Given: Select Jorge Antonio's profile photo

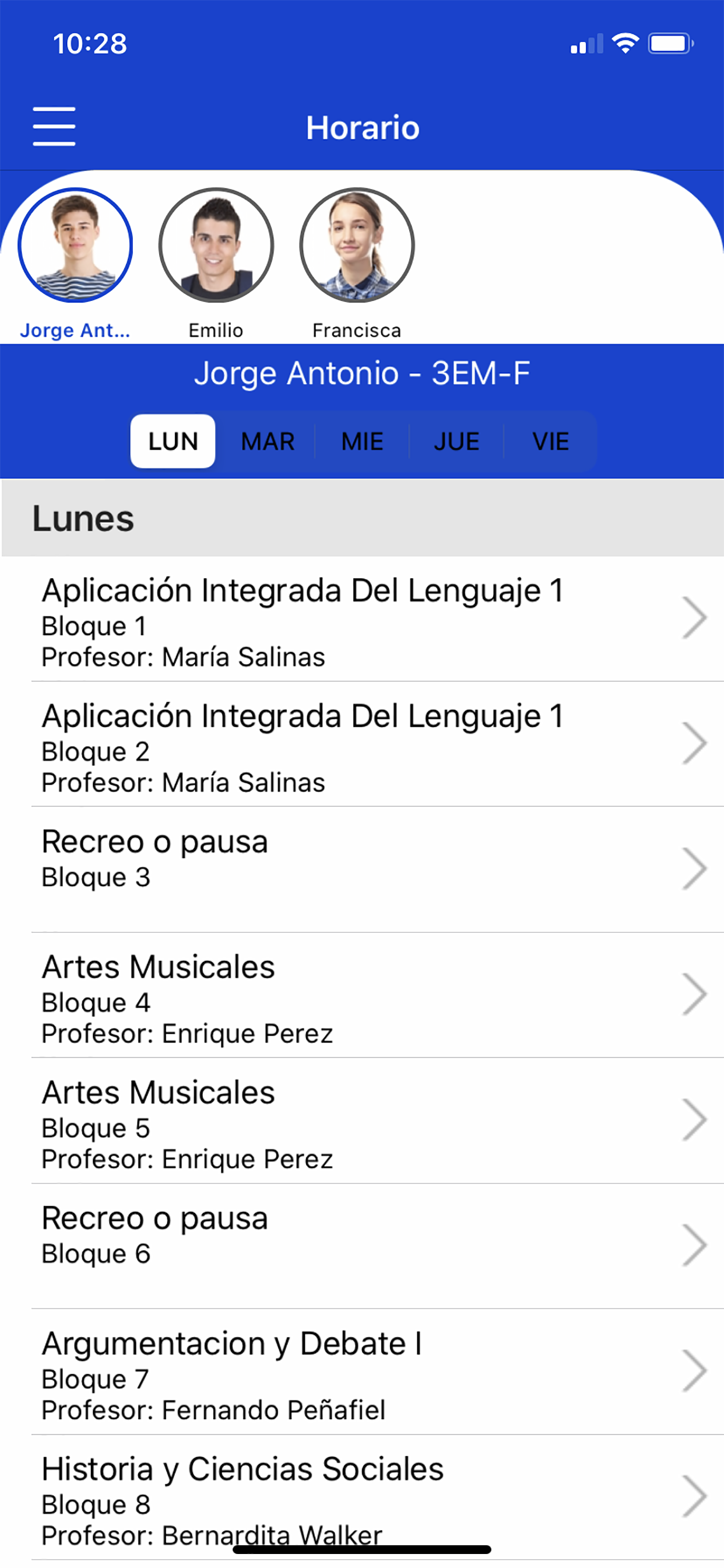Looking at the screenshot, I should [75, 244].
